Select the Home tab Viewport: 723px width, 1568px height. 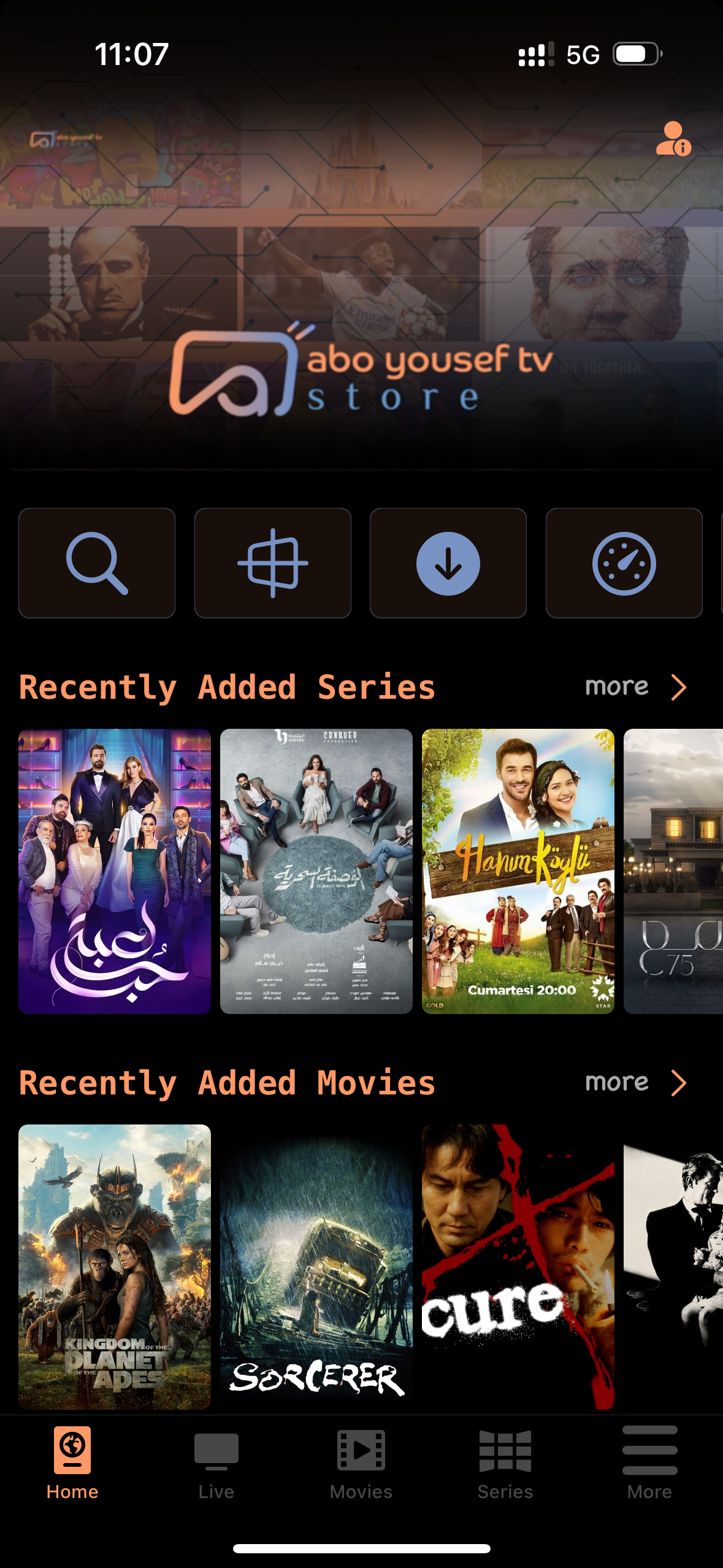(72, 1463)
